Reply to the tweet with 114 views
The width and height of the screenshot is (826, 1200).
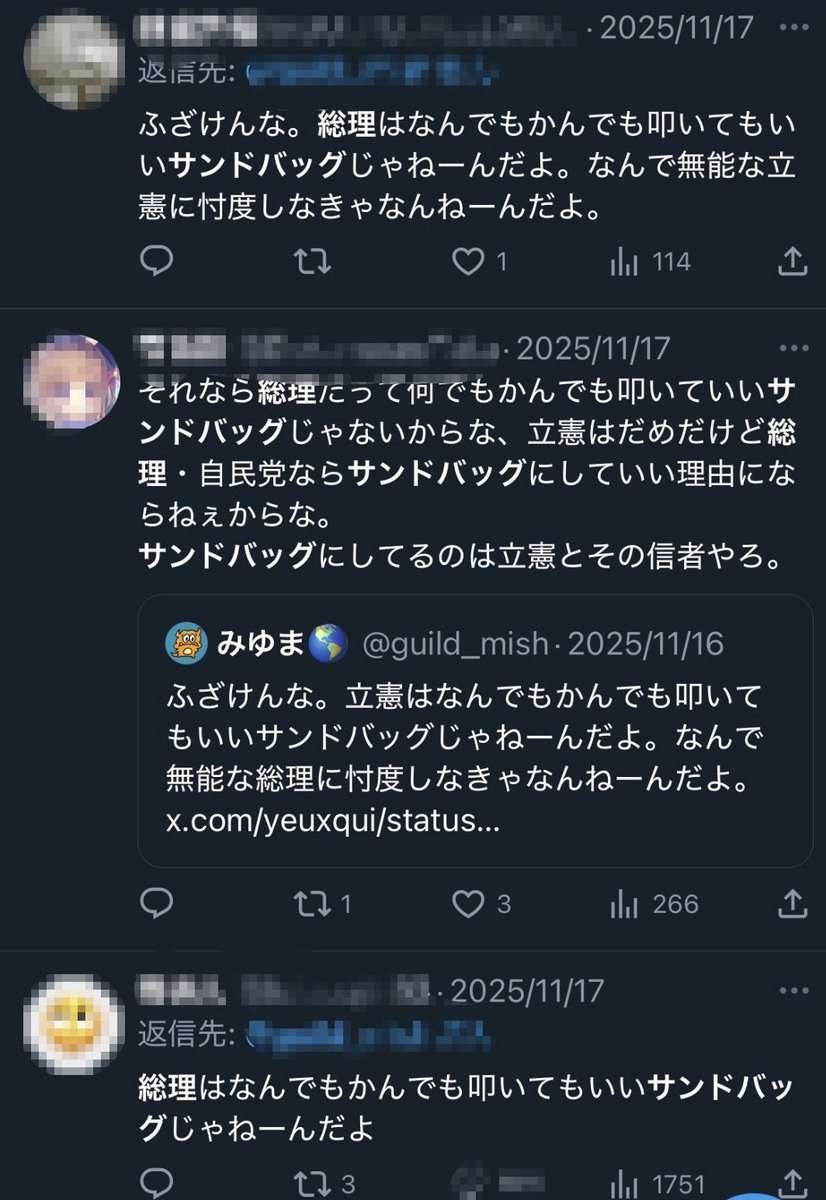156,262
